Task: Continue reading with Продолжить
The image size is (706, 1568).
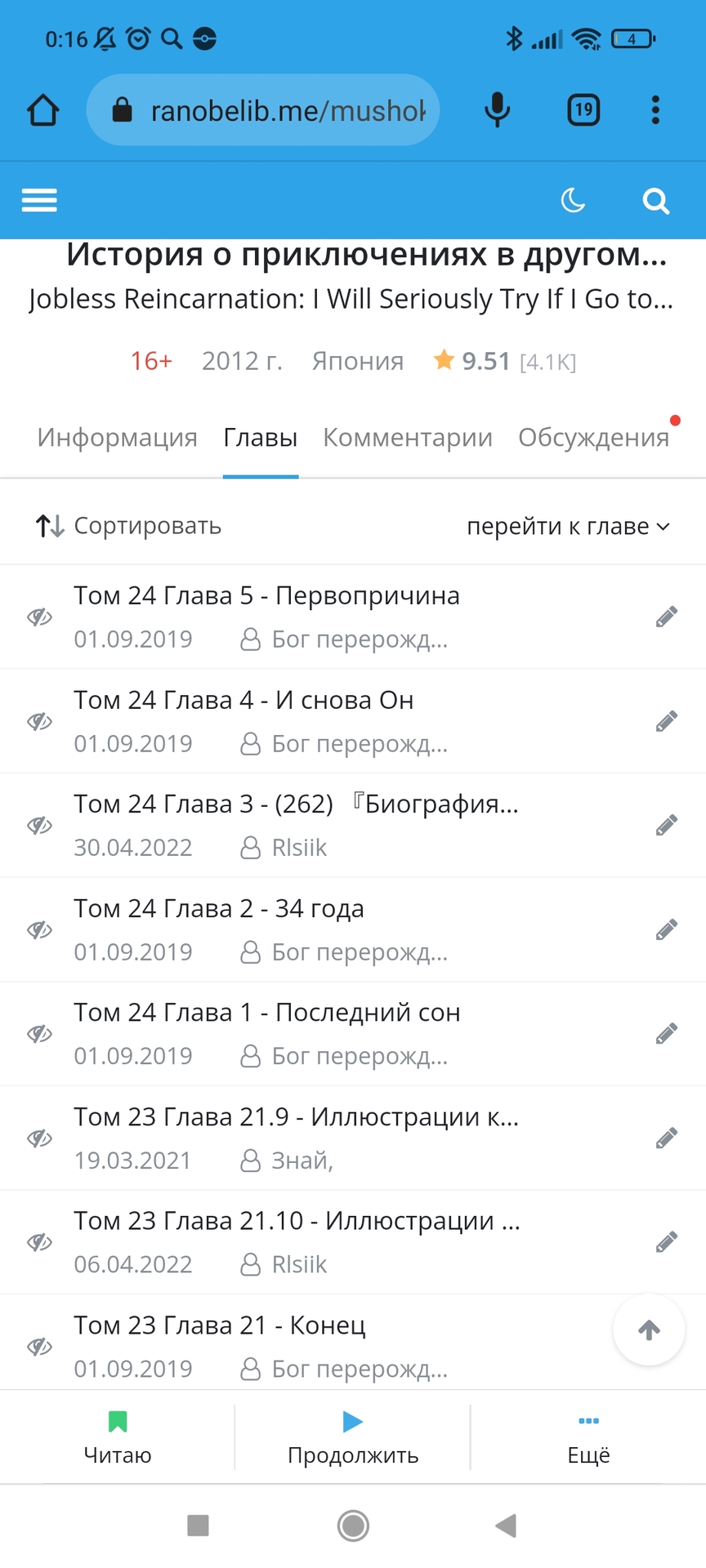Action: click(x=353, y=1438)
